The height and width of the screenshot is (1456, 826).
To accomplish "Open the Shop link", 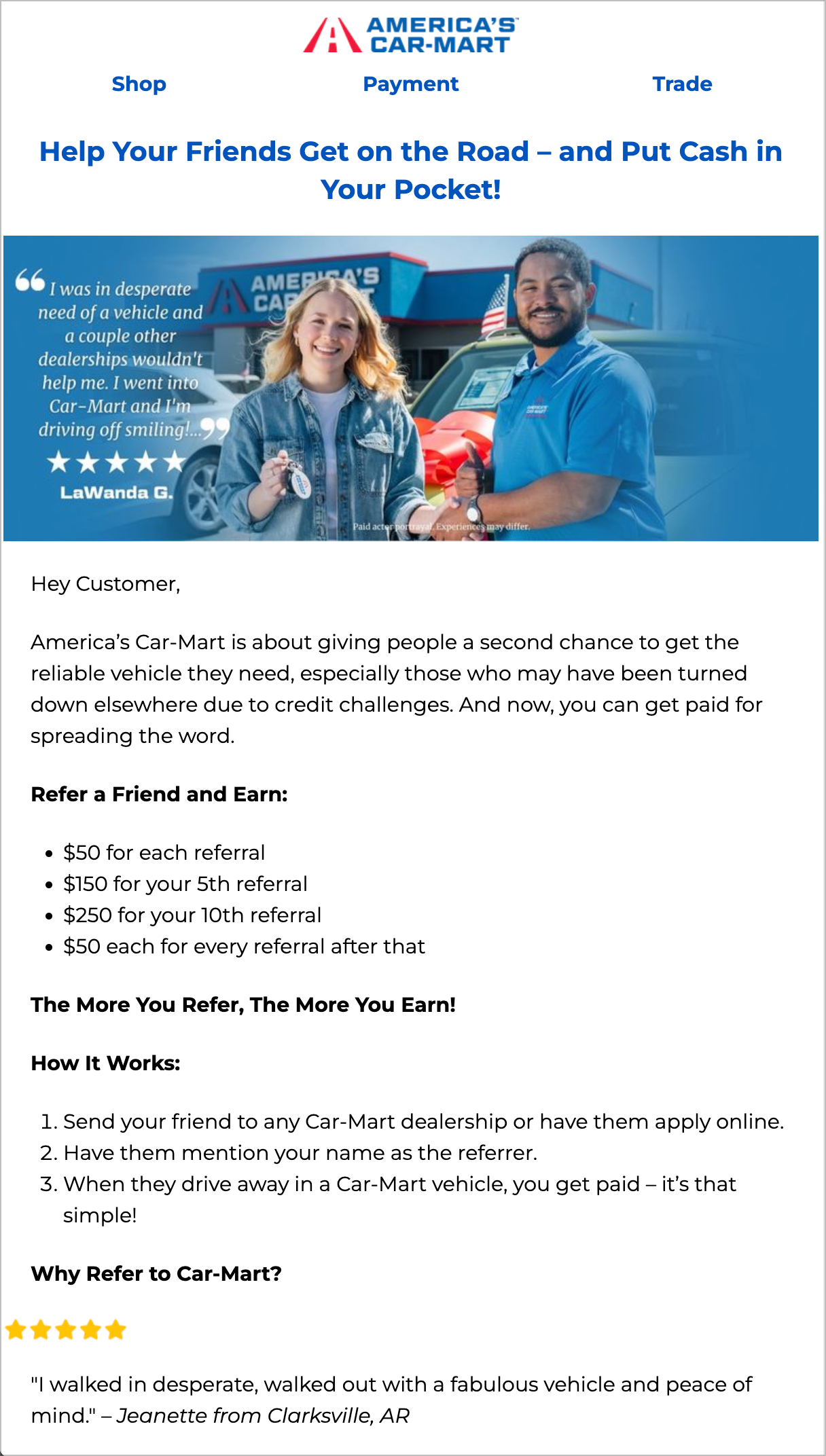I will pyautogui.click(x=139, y=84).
